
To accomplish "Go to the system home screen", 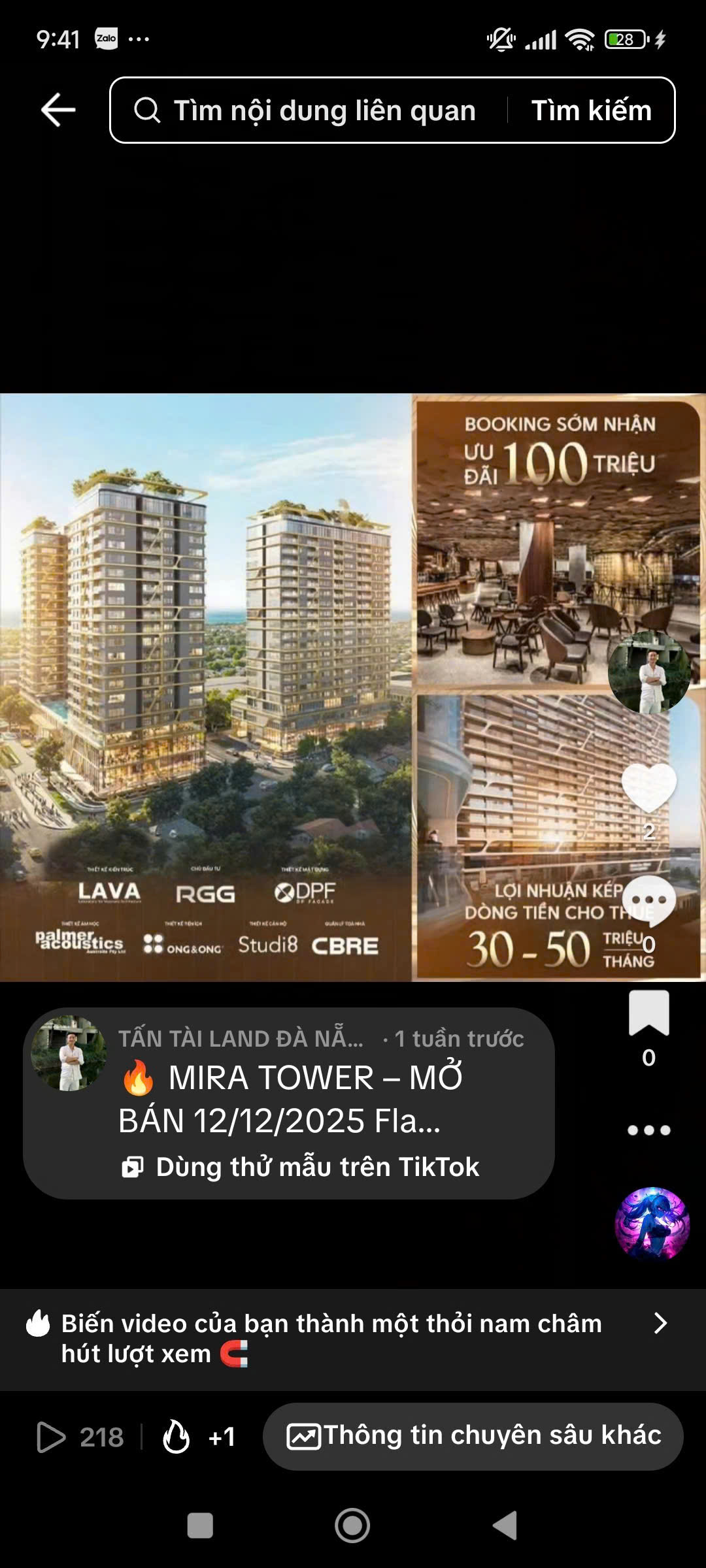I will click(x=352, y=1526).
